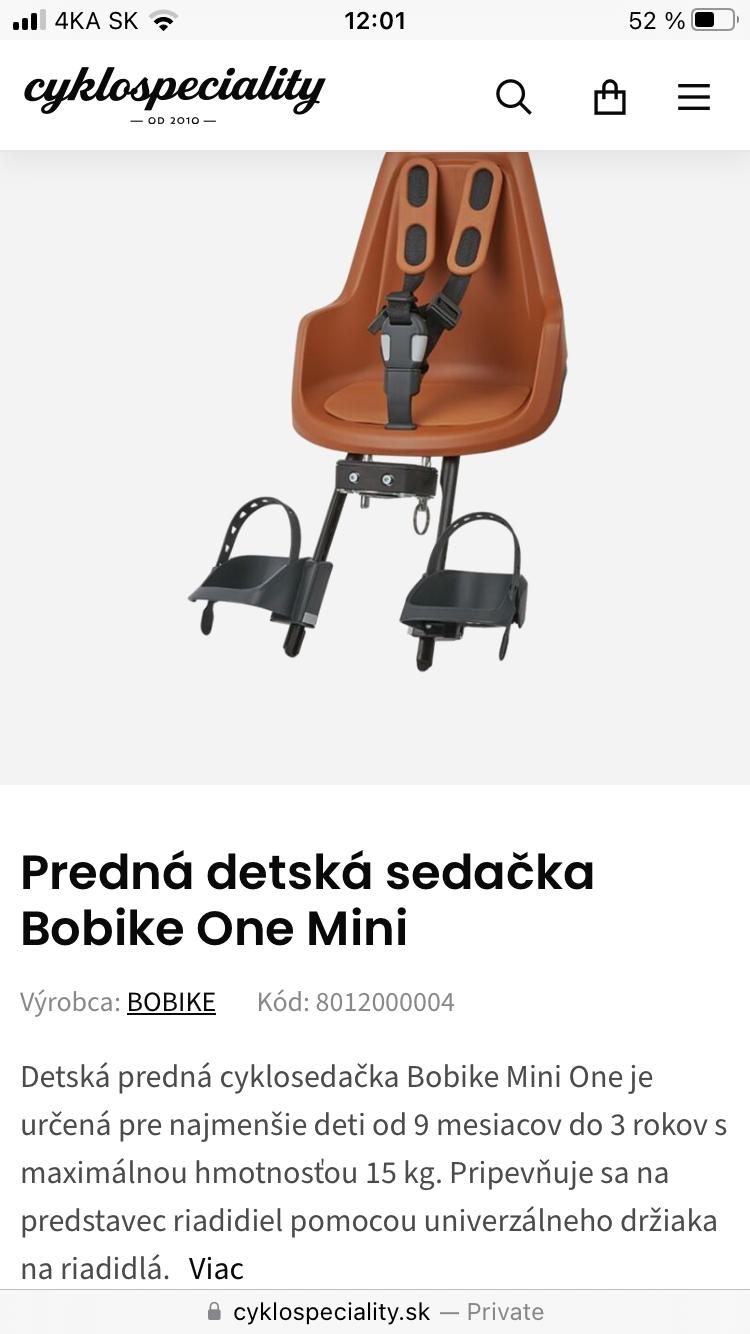The width and height of the screenshot is (750, 1334).
Task: Open the shopping bag cart
Action: 609,98
